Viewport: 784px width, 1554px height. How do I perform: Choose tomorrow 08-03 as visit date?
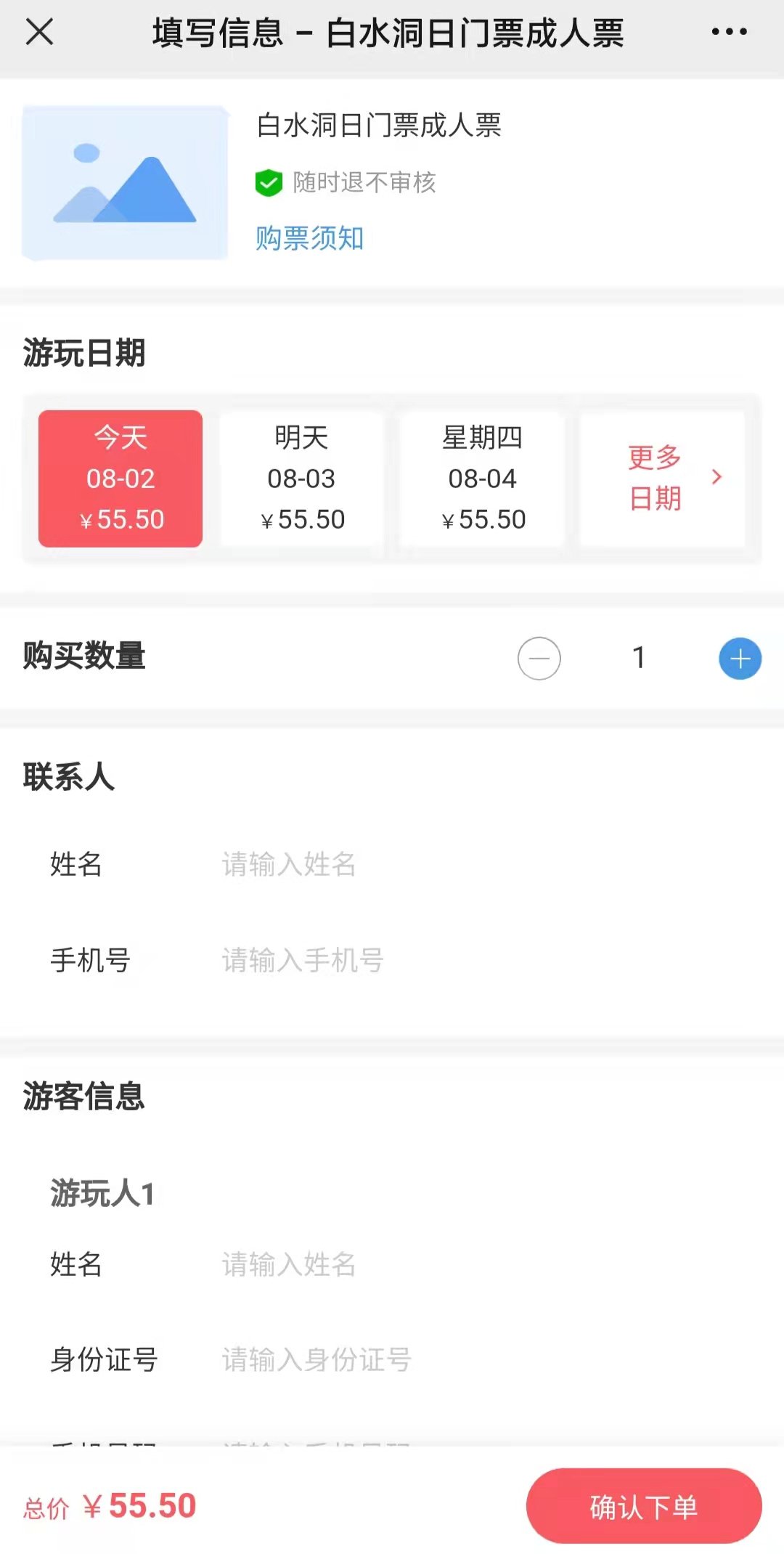(x=301, y=479)
